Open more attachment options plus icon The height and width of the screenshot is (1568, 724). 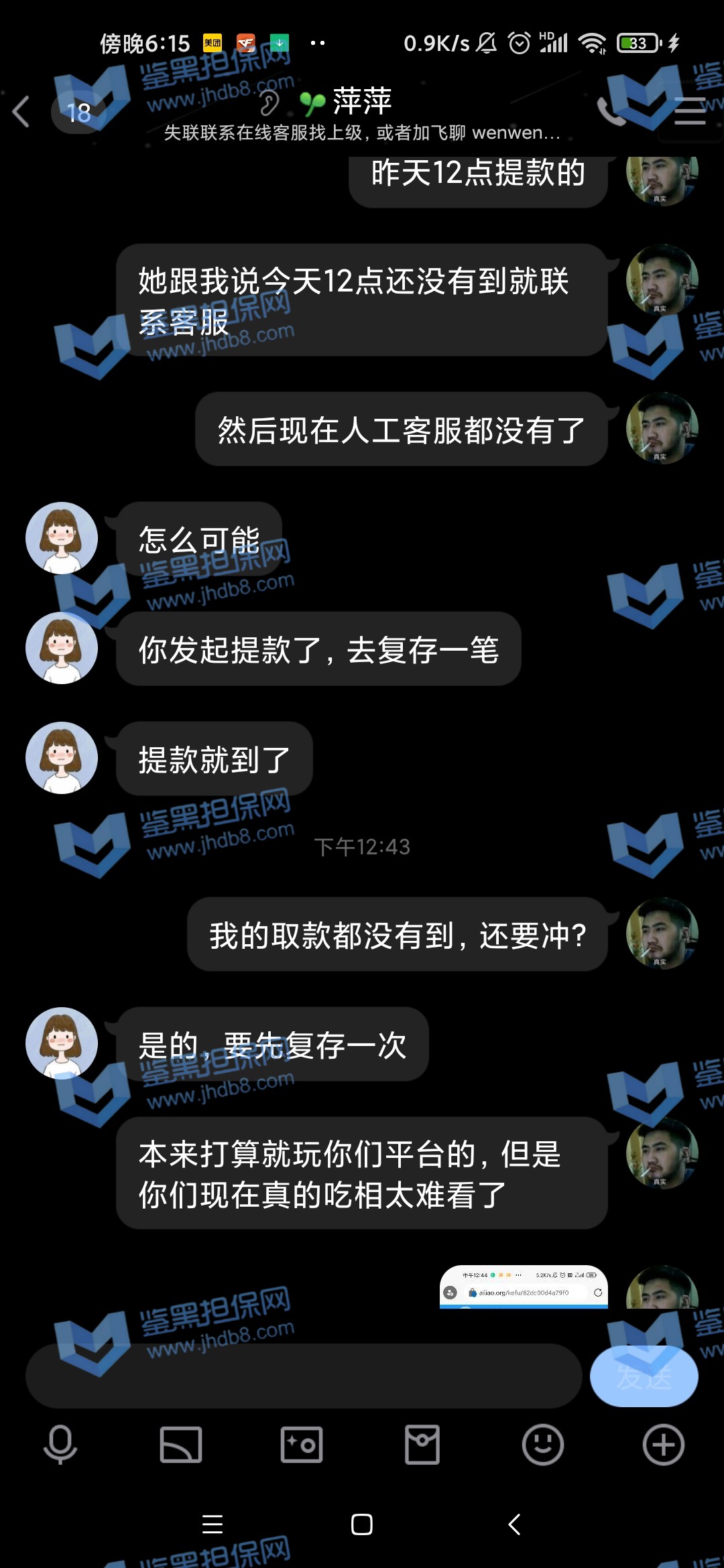pyautogui.click(x=664, y=1444)
